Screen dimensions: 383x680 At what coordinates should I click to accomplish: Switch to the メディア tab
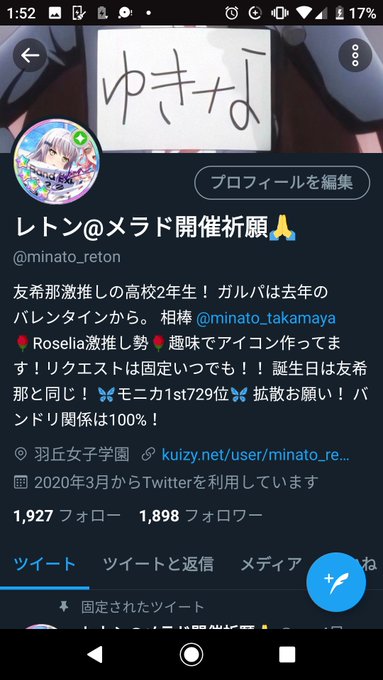coord(271,564)
